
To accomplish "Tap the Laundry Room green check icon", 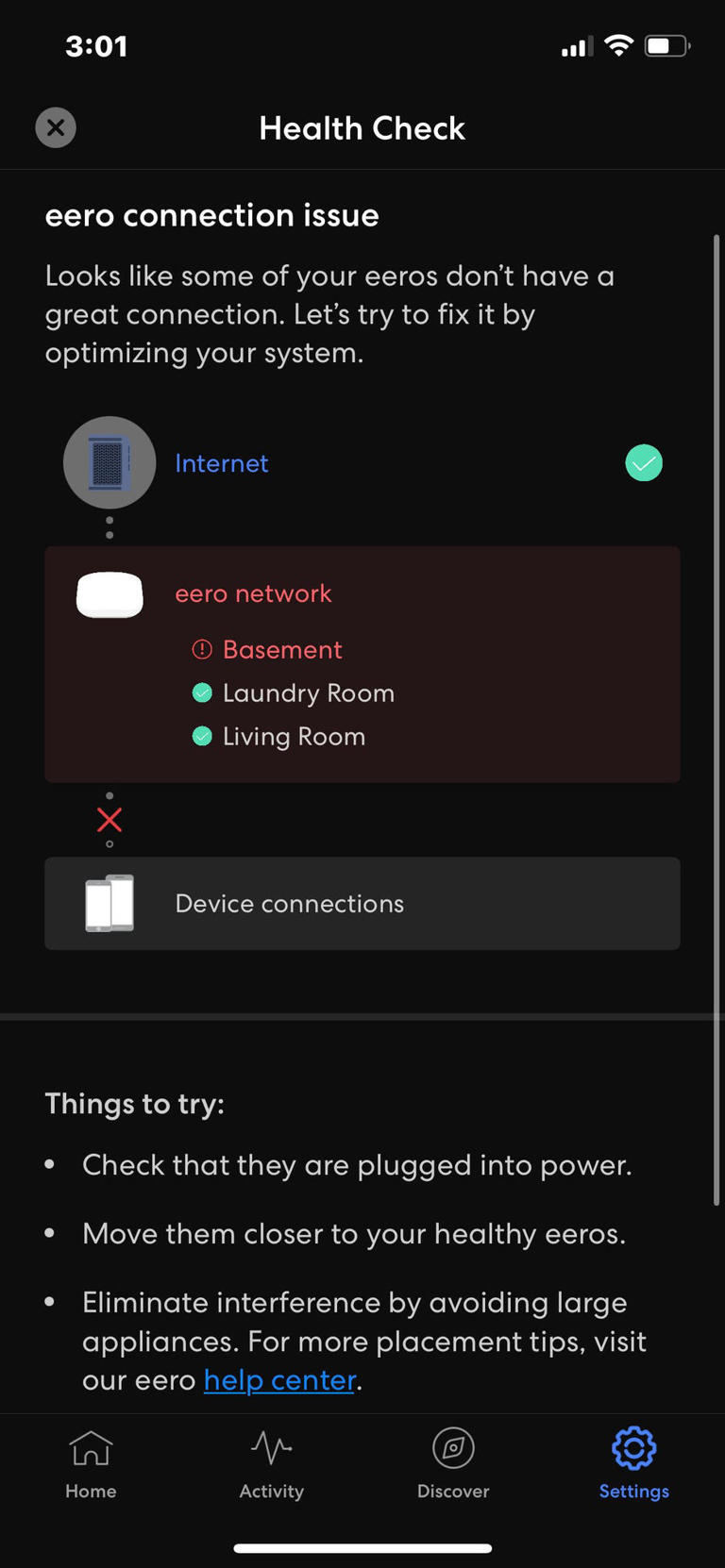I will [201, 692].
